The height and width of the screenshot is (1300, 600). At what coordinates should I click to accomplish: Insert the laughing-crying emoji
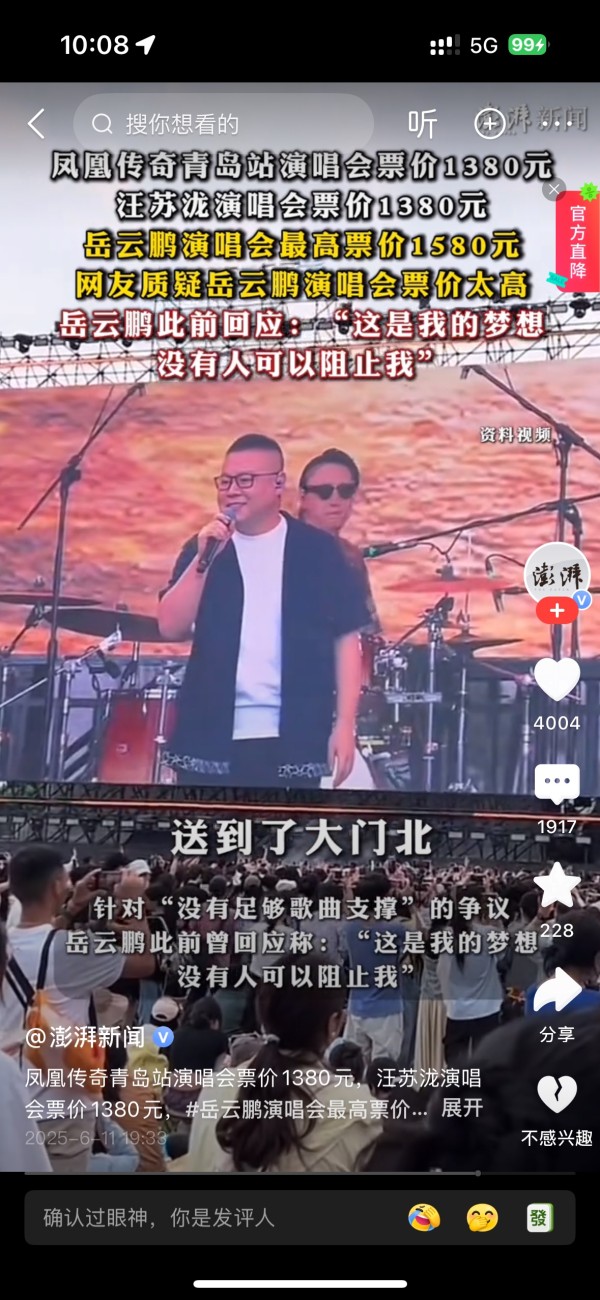(424, 1217)
